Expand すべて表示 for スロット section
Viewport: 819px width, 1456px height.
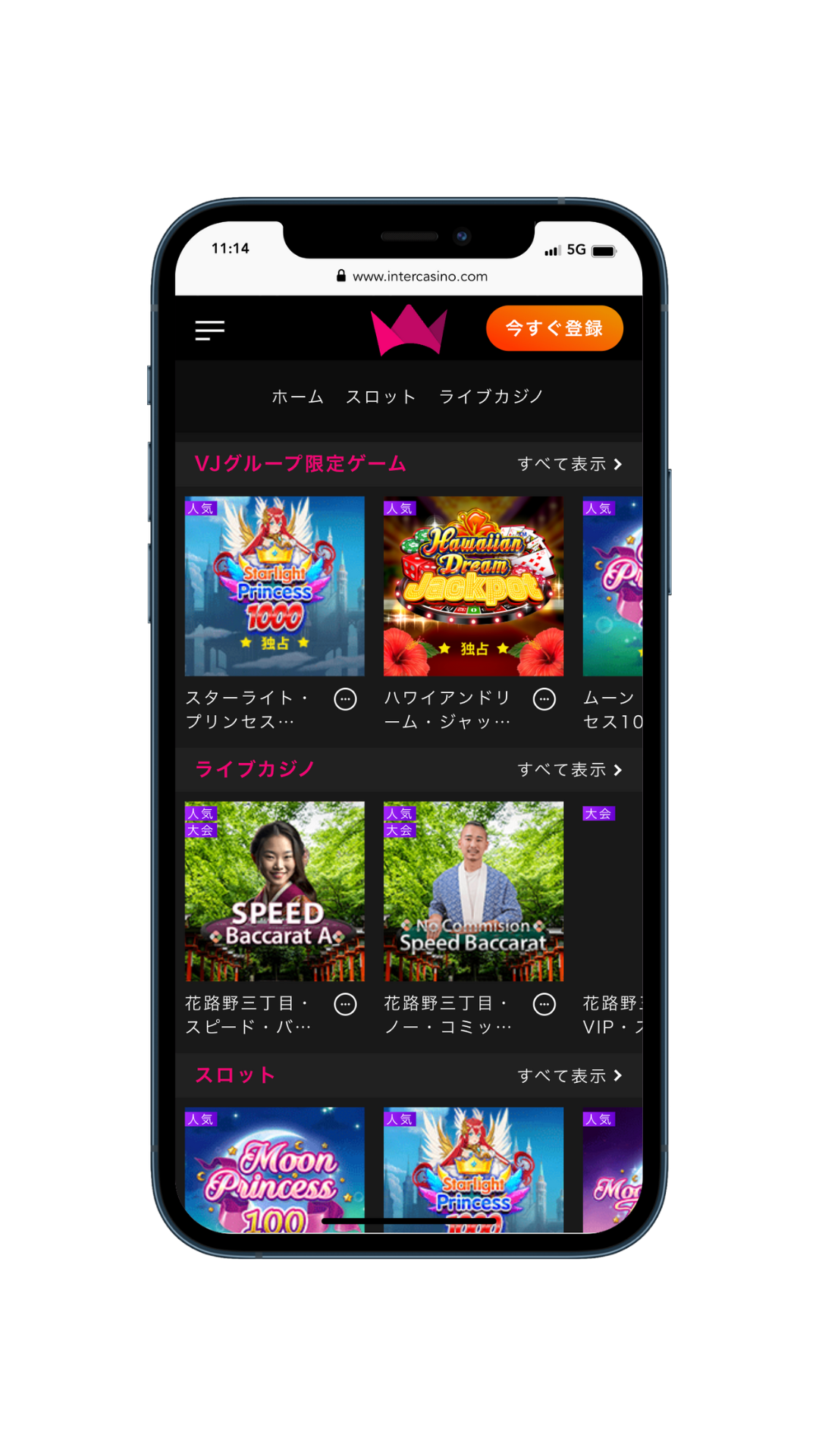tap(569, 1075)
